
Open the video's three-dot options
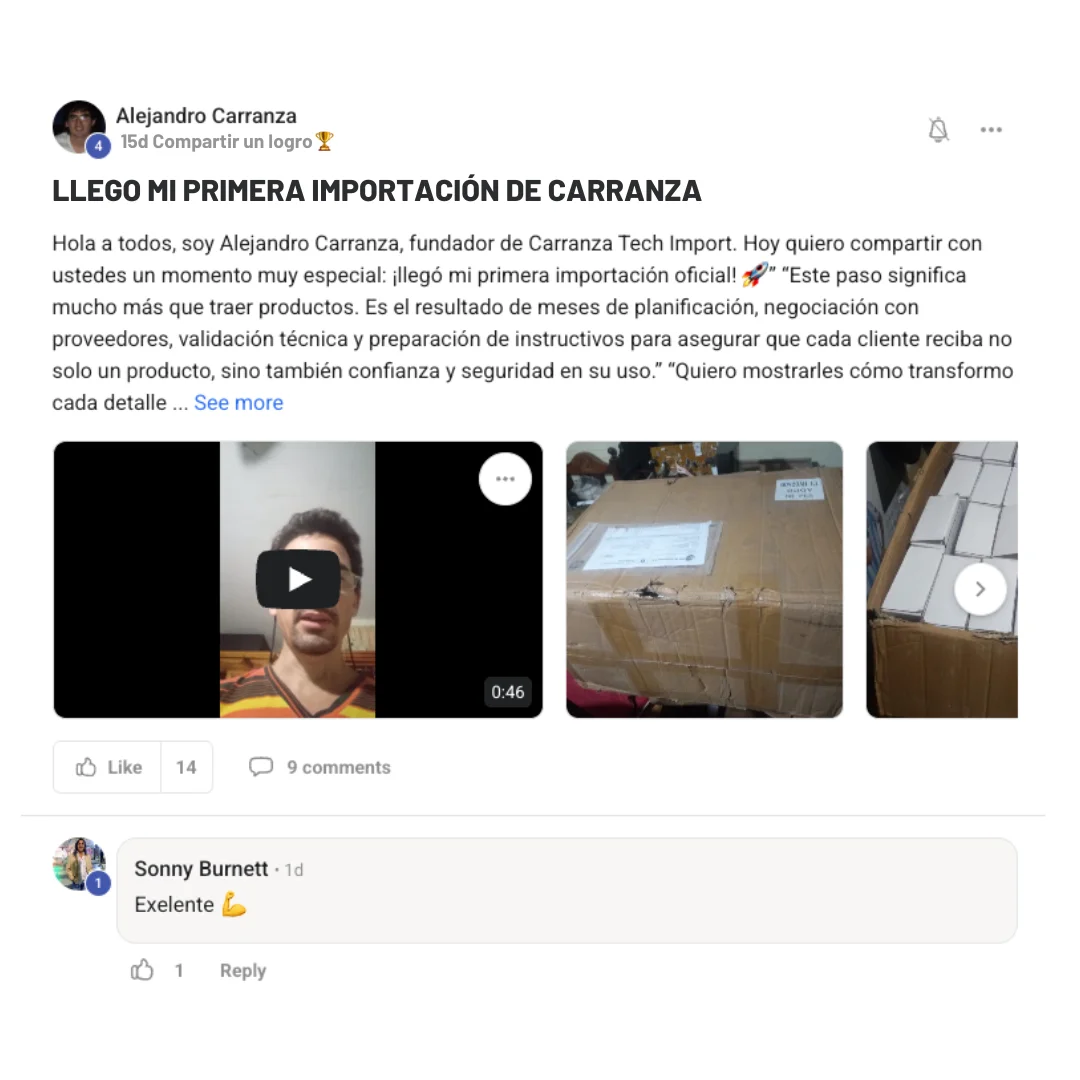tap(505, 479)
